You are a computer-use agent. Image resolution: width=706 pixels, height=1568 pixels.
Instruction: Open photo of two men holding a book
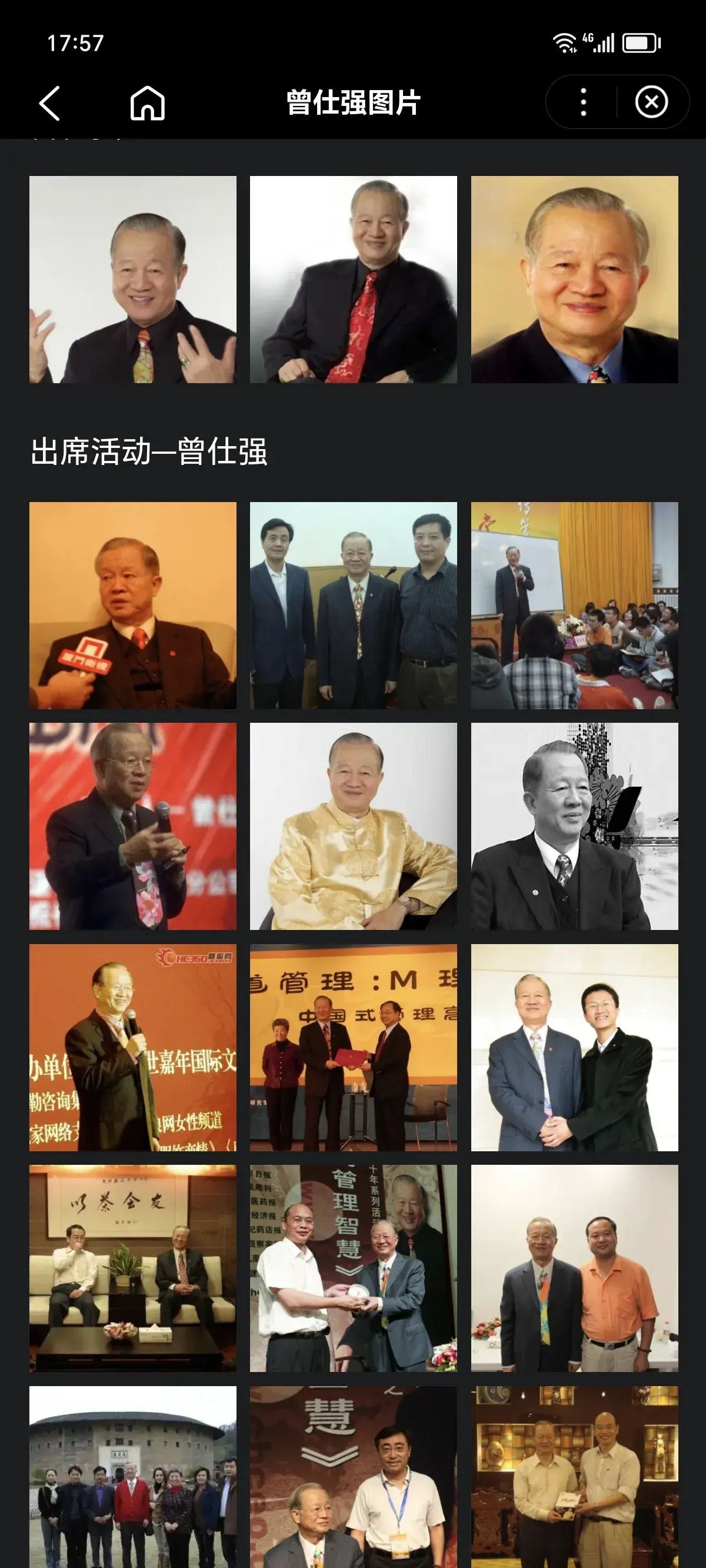point(574,1476)
